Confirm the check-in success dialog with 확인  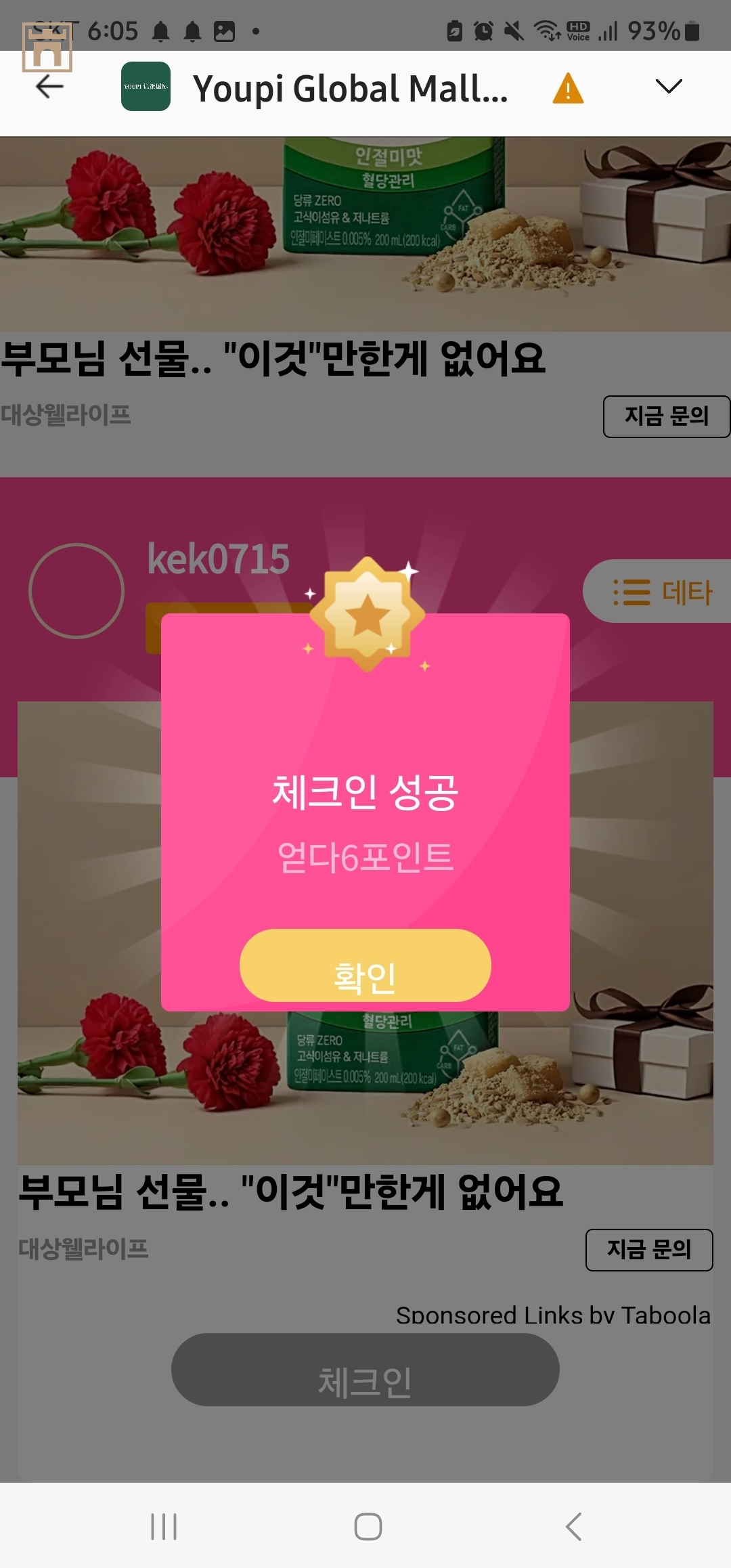tap(365, 965)
